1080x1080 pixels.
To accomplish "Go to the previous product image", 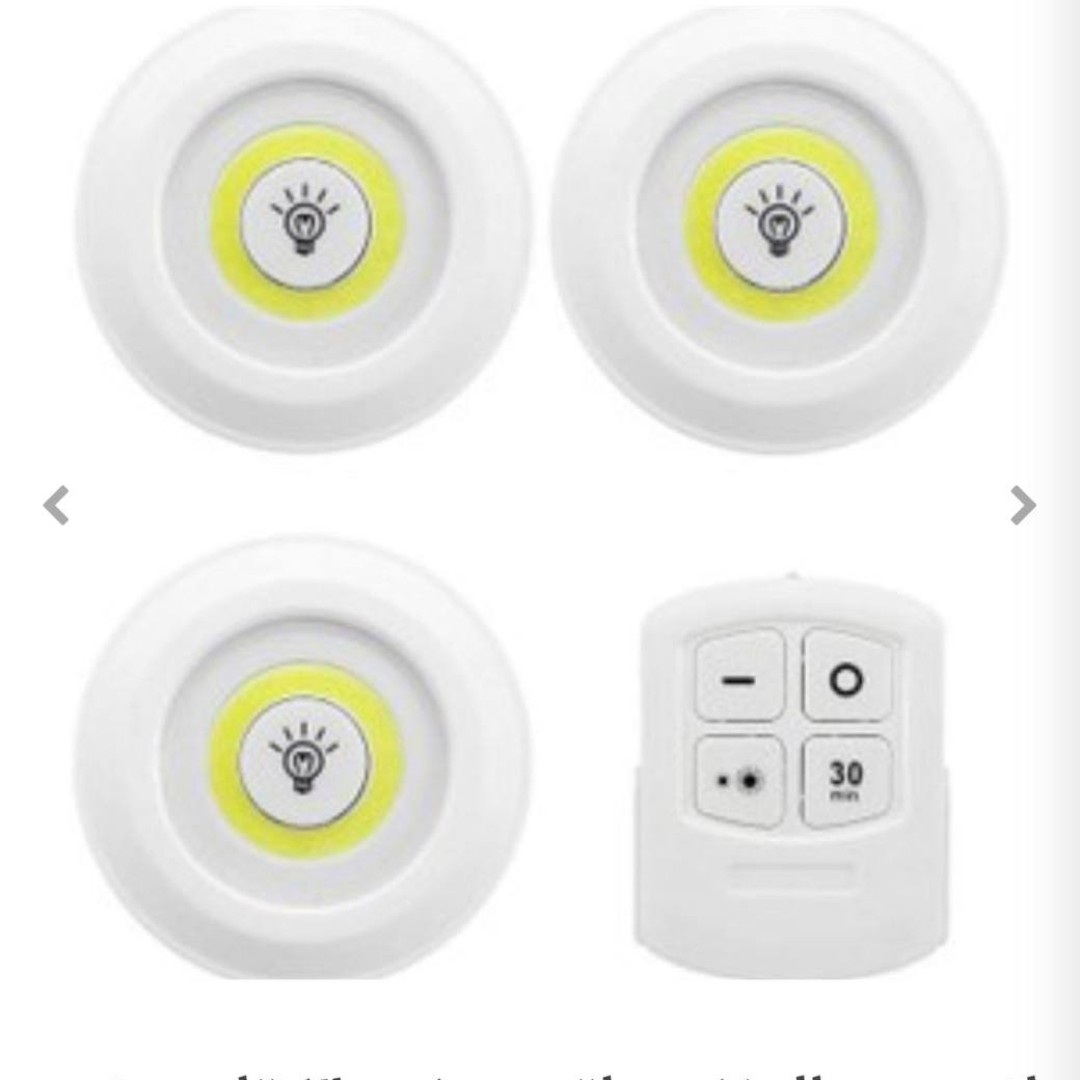I will (x=57, y=505).
